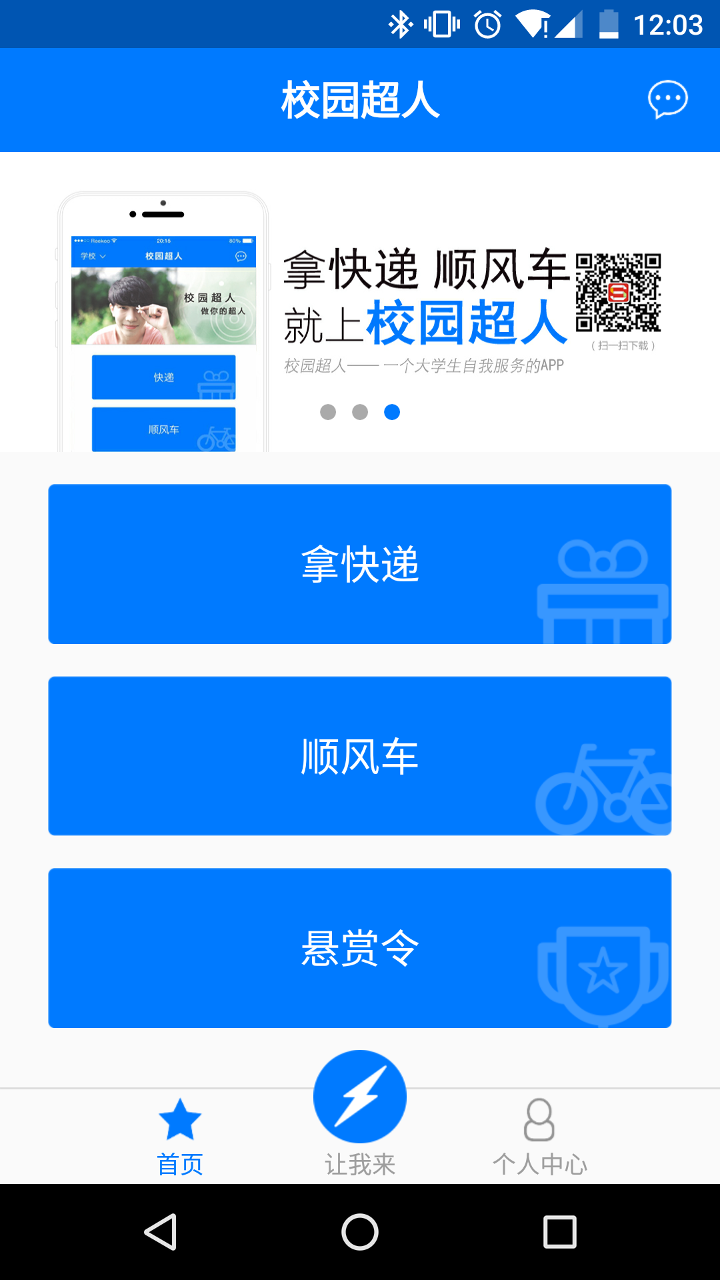Open the 拿快递 promotional banner
Screen dimensions: 720x1280
[360, 302]
